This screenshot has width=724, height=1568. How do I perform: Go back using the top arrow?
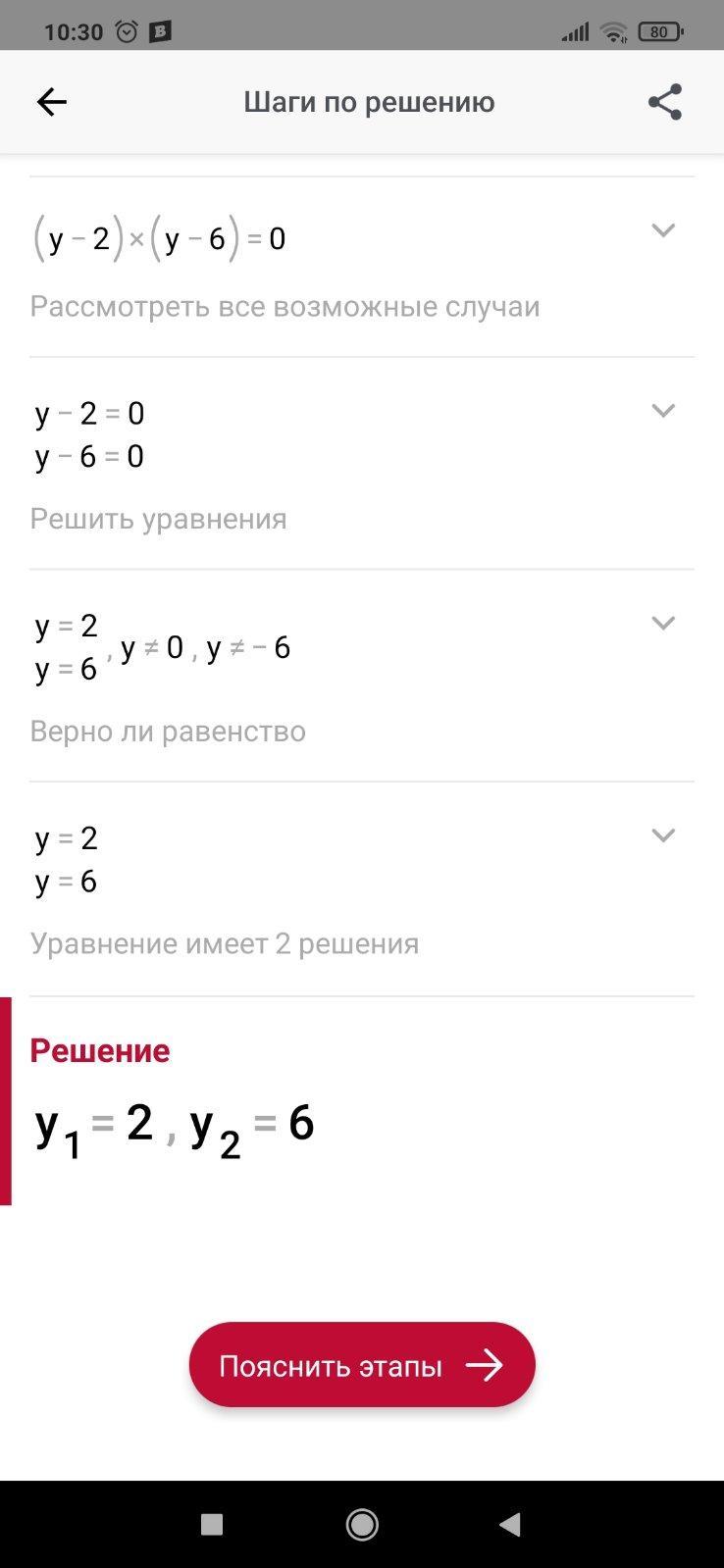[51, 102]
